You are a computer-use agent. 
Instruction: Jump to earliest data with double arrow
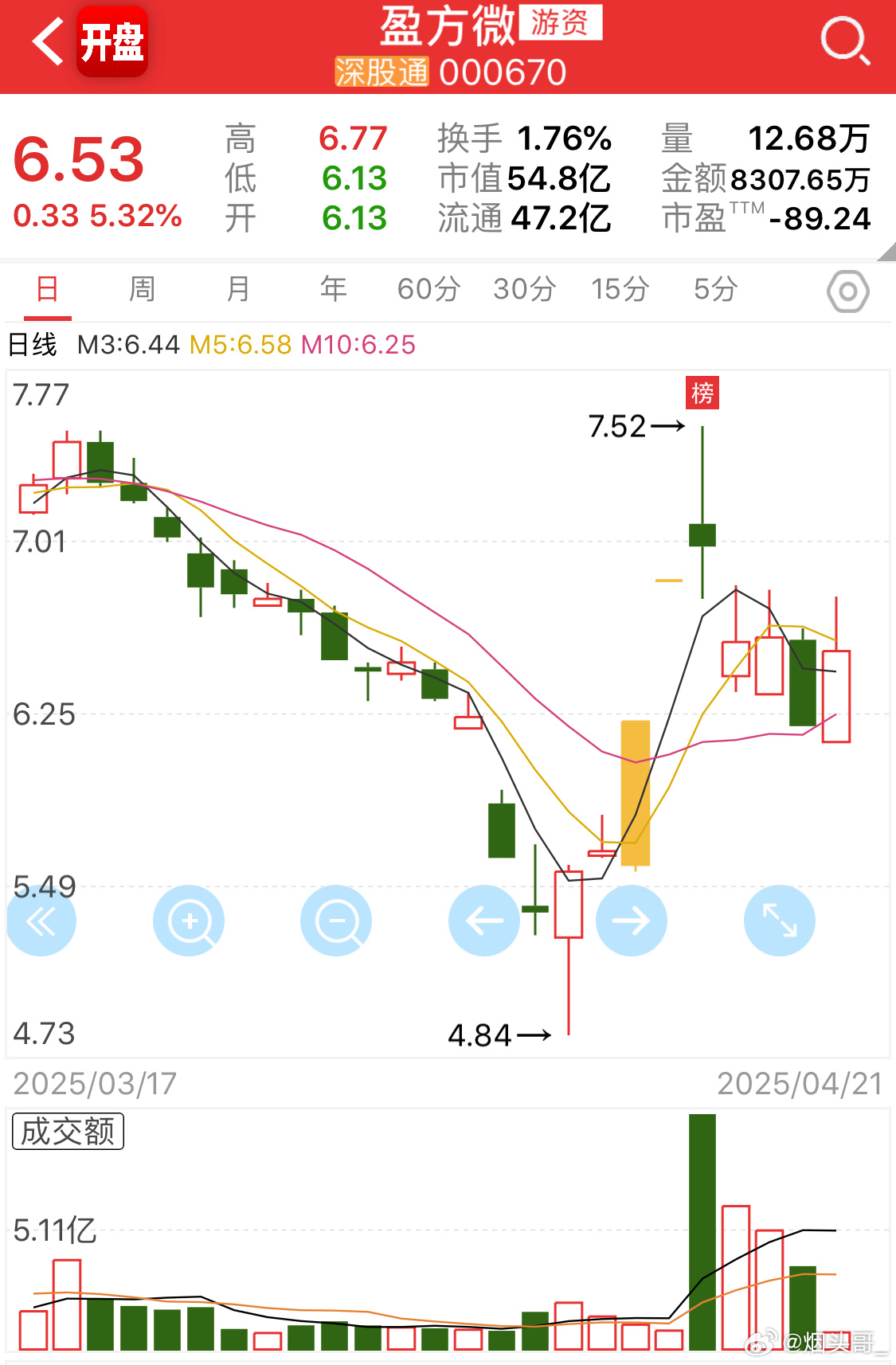point(41,921)
